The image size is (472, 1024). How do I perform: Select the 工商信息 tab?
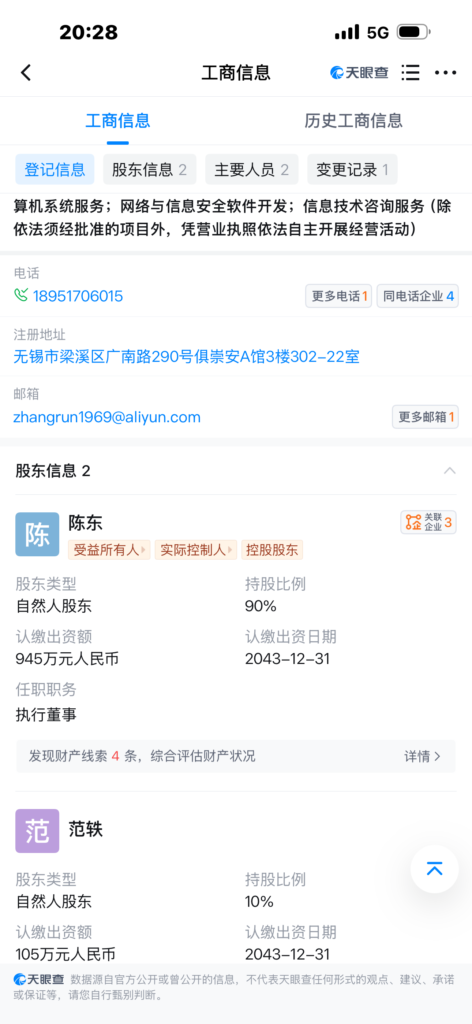(x=118, y=121)
